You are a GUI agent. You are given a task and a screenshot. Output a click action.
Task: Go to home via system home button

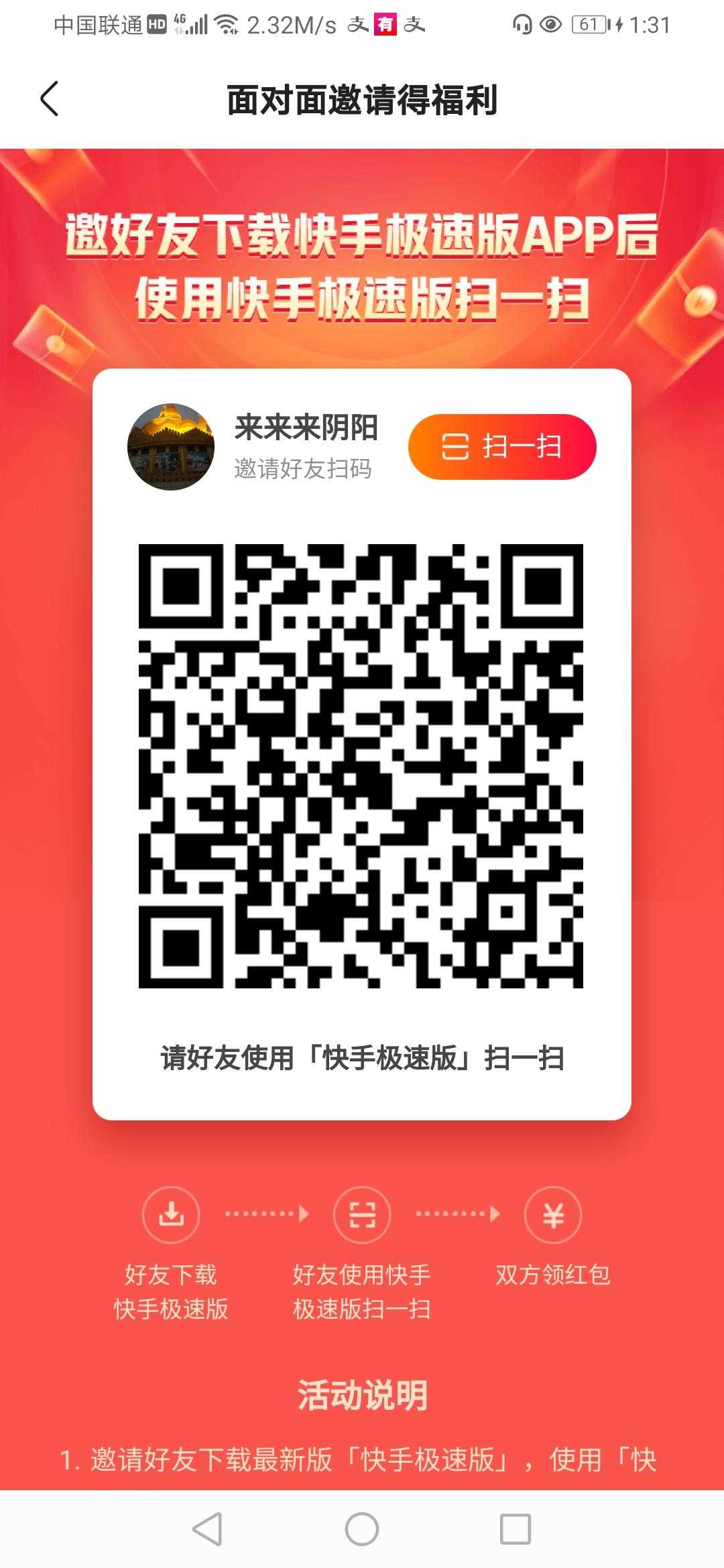pos(362,1529)
